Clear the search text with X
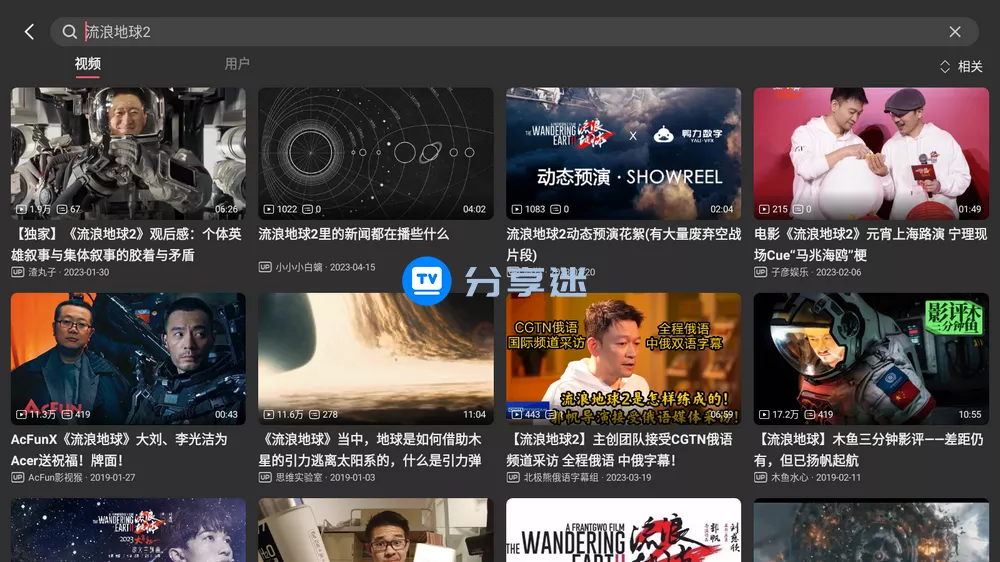The image size is (1000, 562). pos(955,32)
